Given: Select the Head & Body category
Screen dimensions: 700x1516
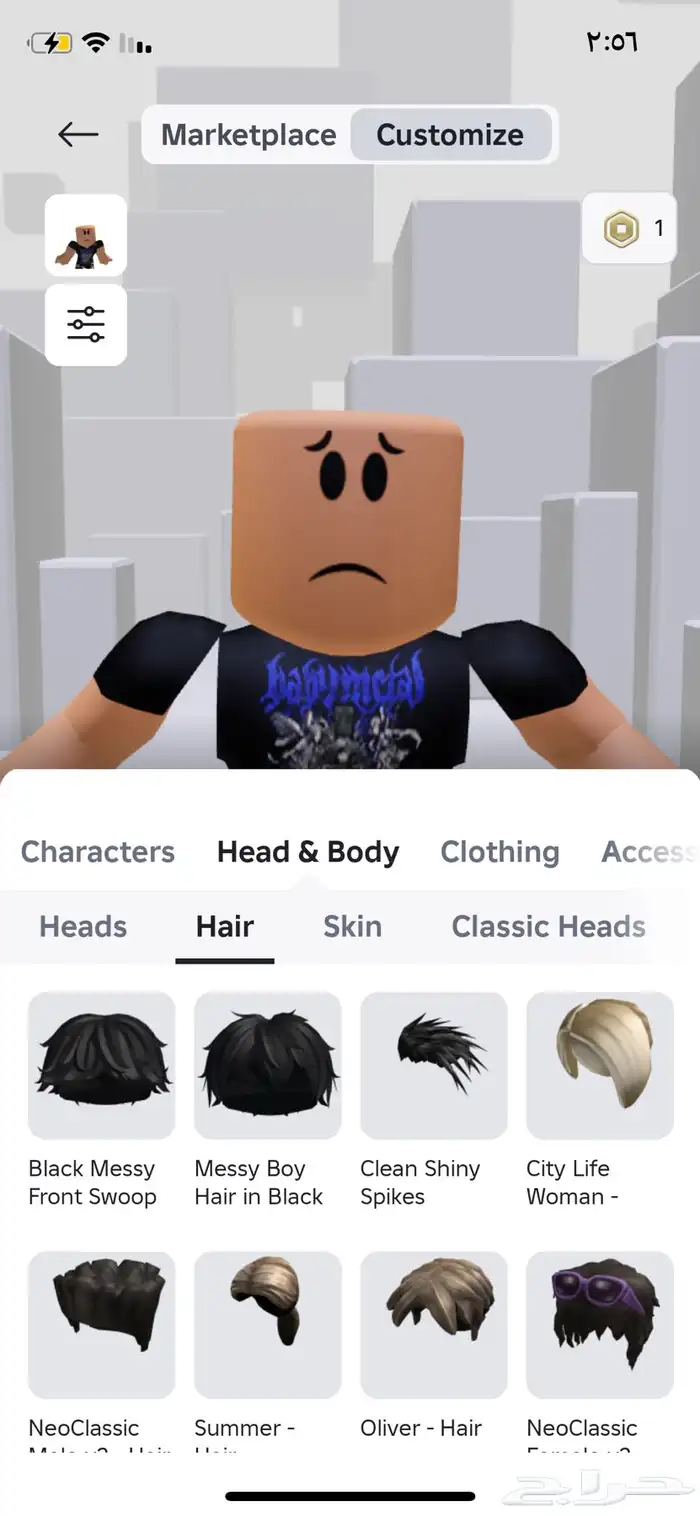Looking at the screenshot, I should tap(308, 852).
